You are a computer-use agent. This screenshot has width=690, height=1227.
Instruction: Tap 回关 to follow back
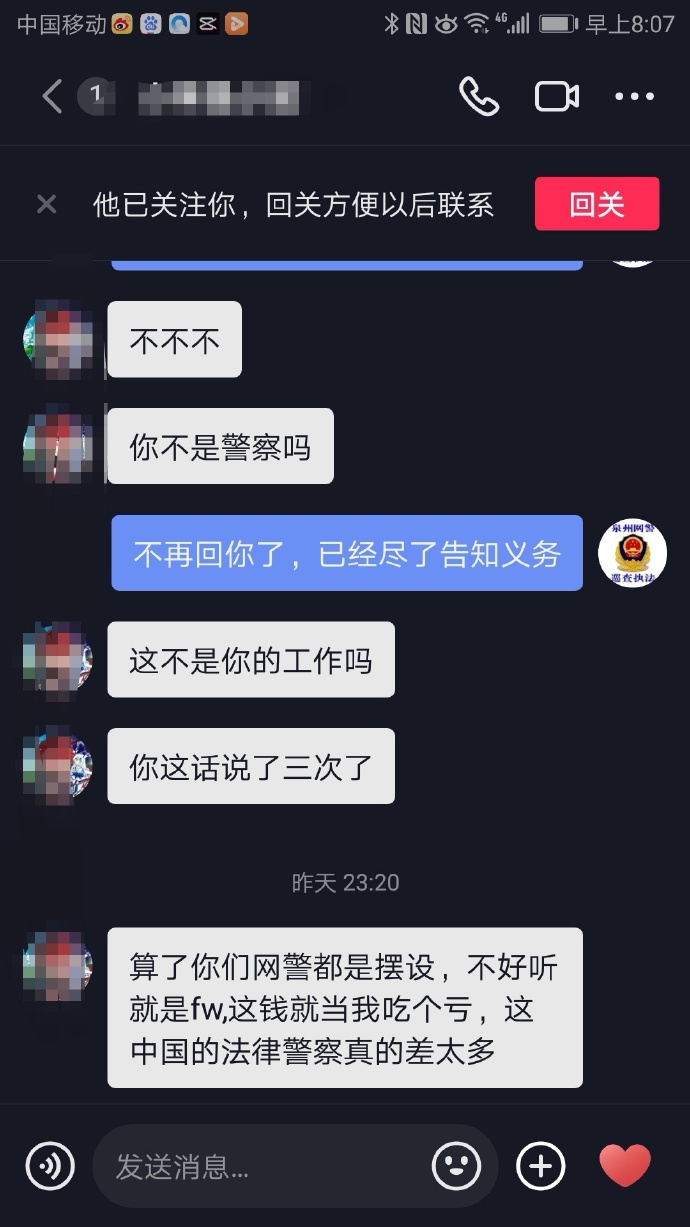pyautogui.click(x=597, y=205)
